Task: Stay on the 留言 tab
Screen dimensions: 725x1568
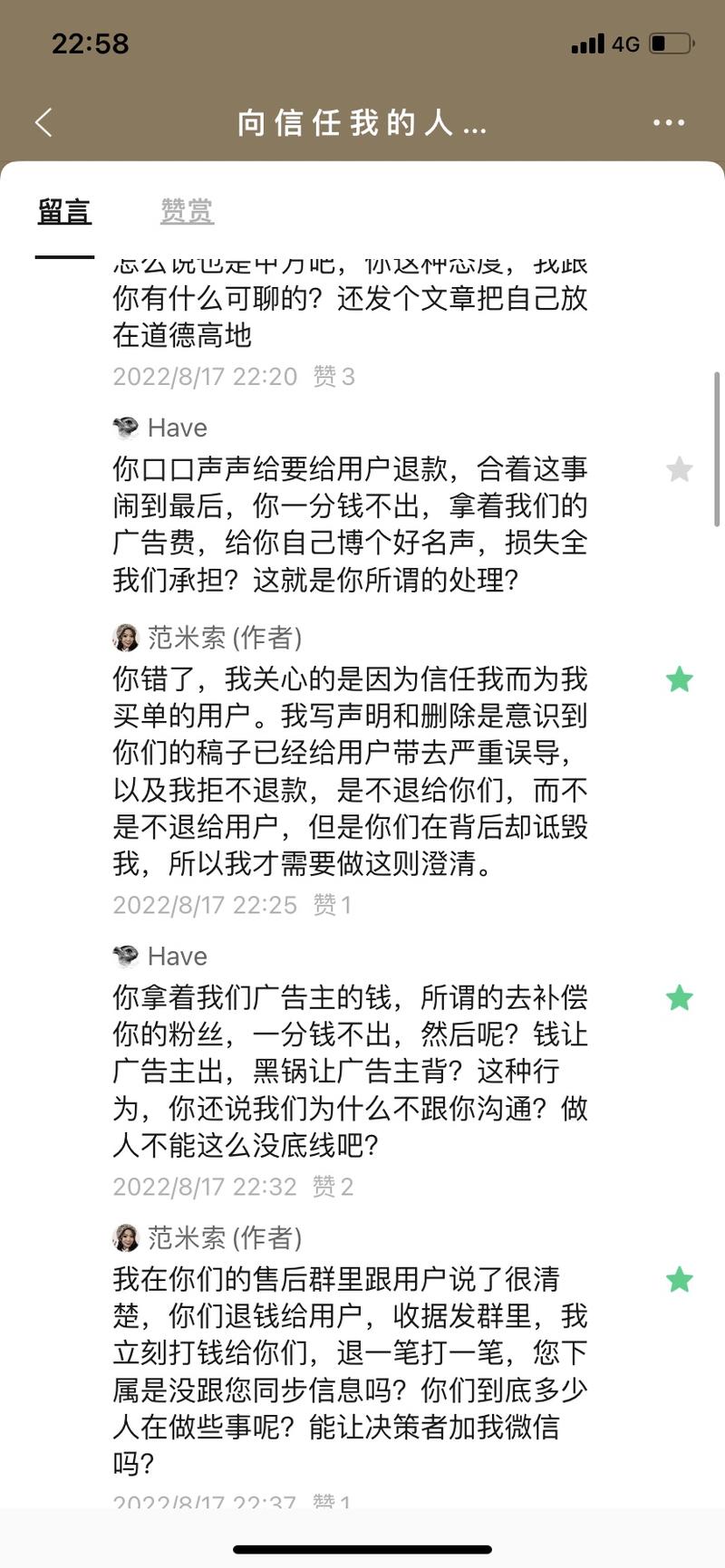Action: [63, 210]
